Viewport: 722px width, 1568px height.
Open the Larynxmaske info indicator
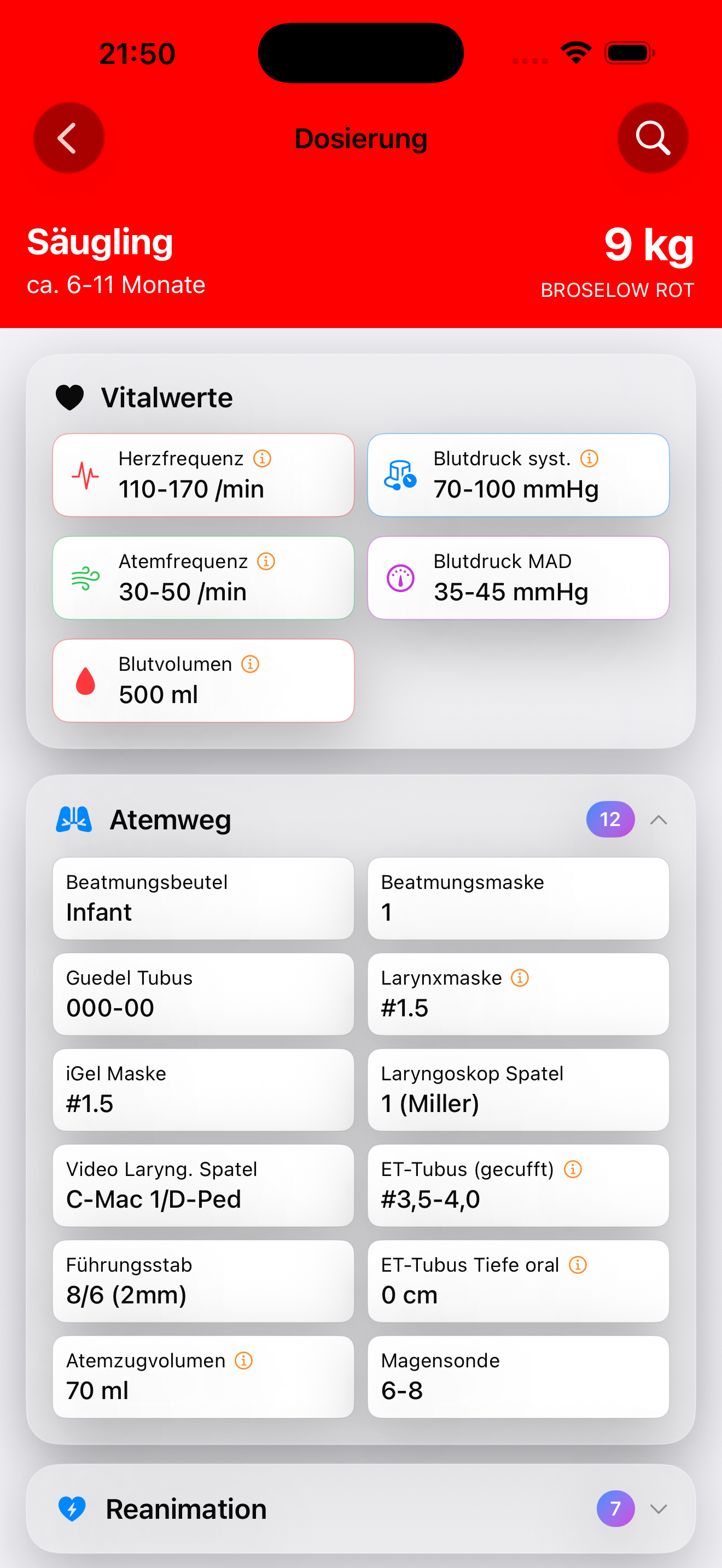point(519,978)
